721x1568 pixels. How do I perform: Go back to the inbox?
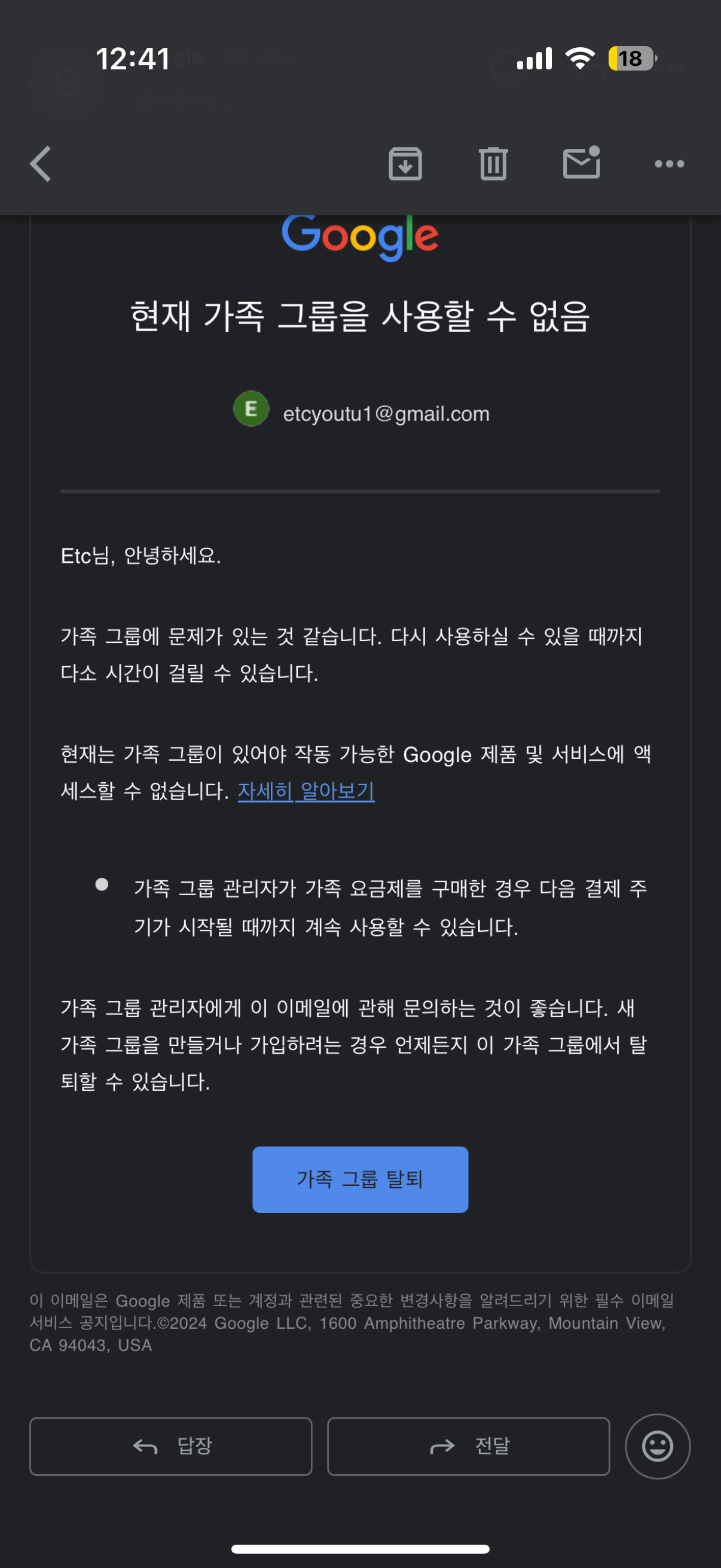point(41,164)
